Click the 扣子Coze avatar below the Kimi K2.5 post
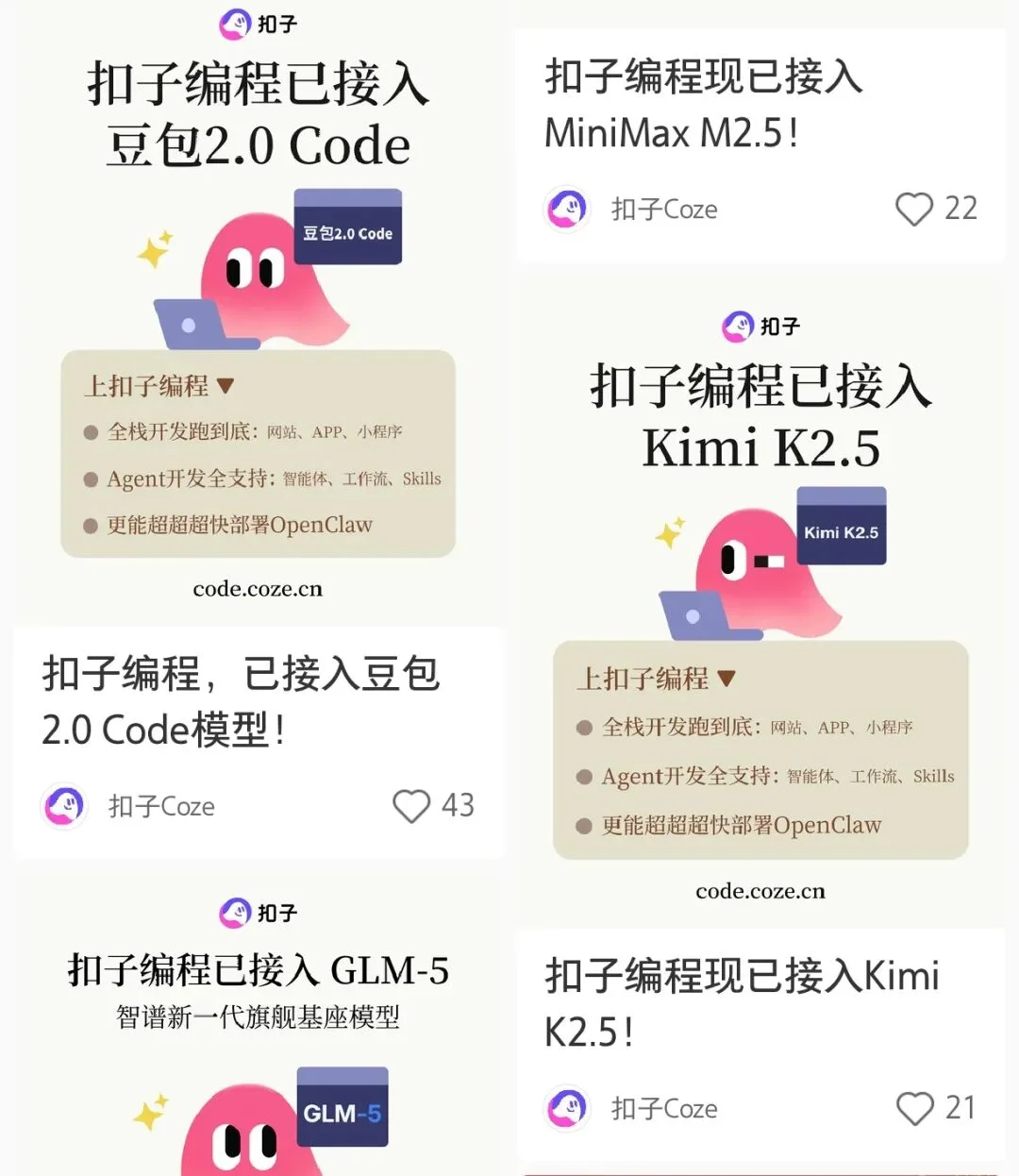The image size is (1019, 1176). pos(566,1108)
